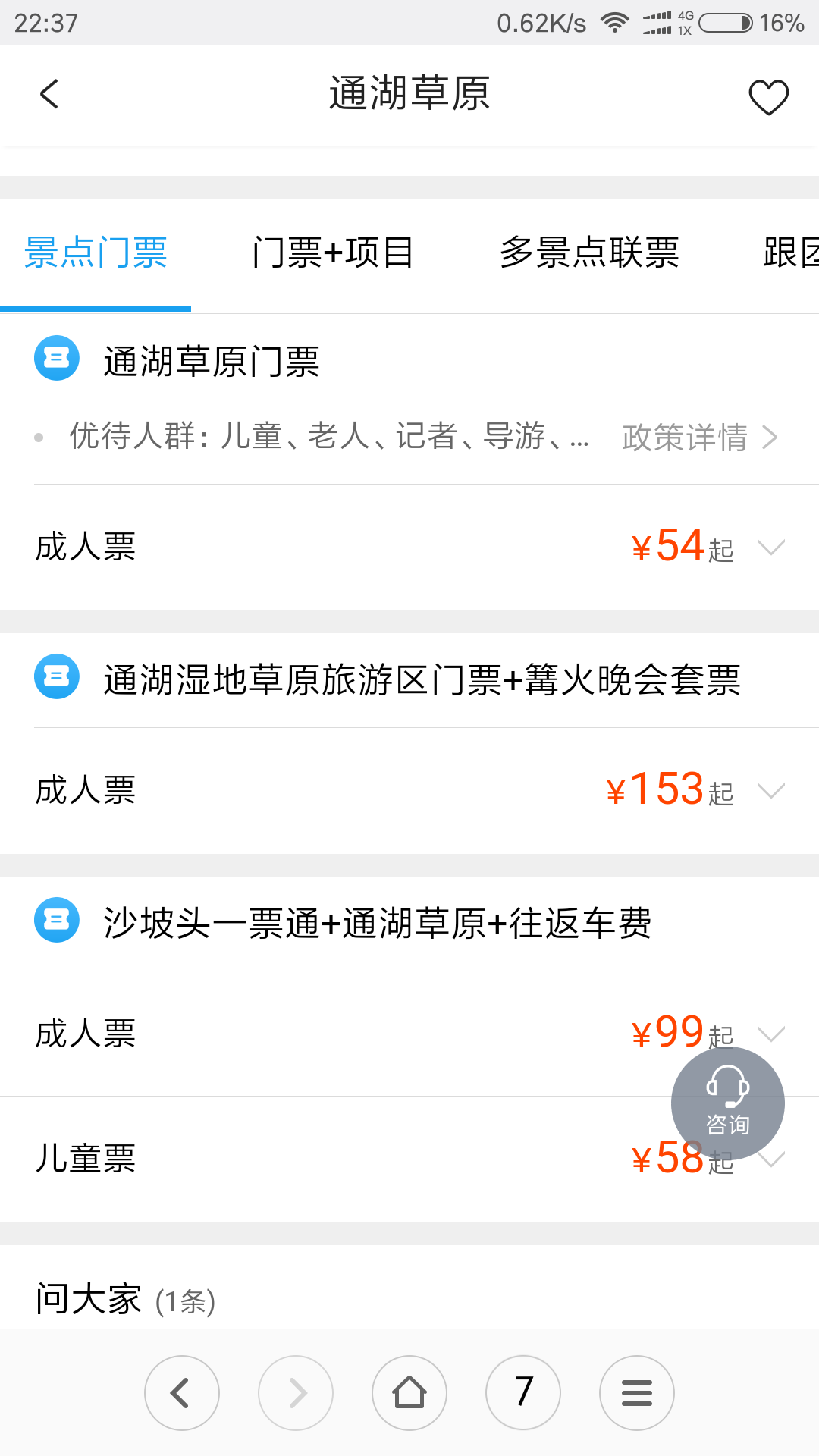Switch to the 景点门票 tab

click(96, 253)
